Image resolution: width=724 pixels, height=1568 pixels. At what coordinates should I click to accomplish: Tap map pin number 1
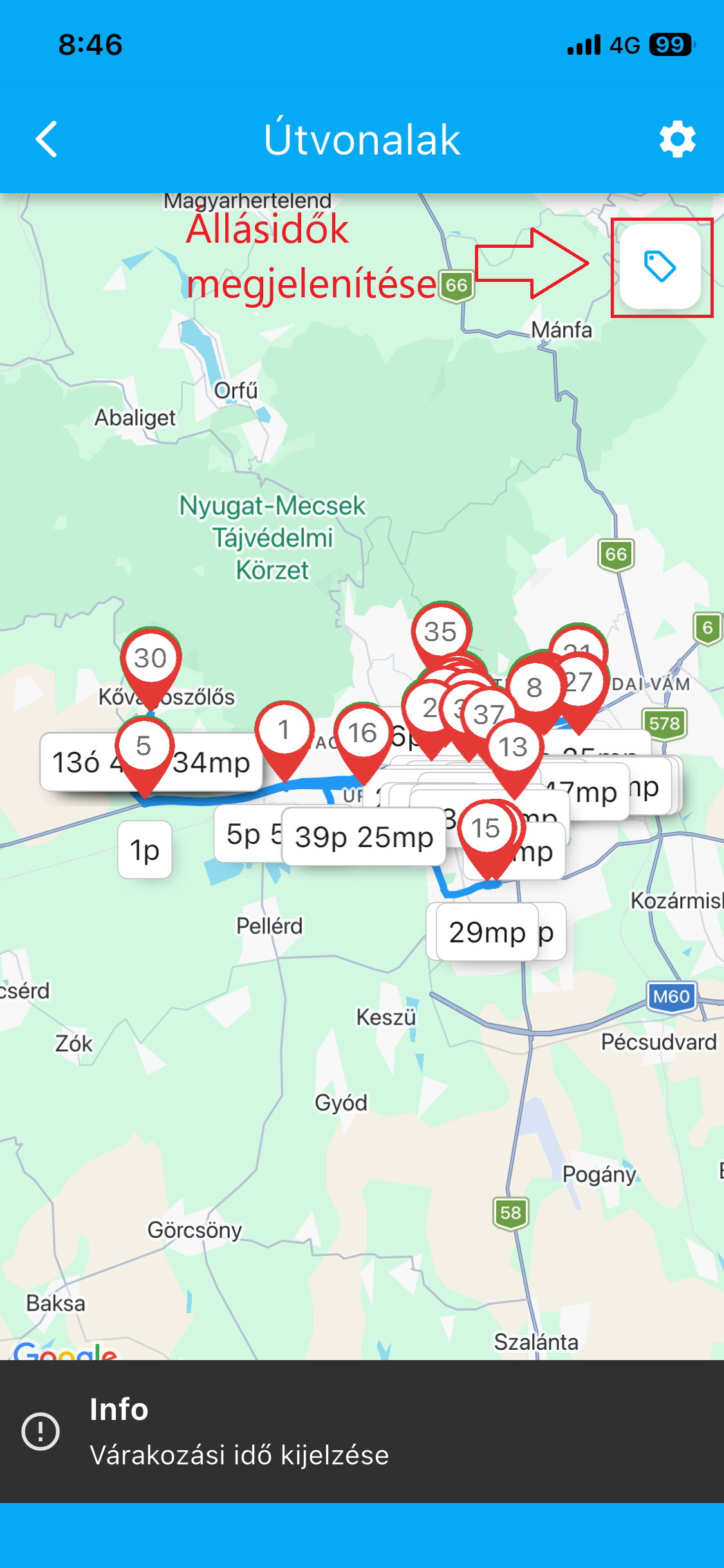[x=284, y=731]
